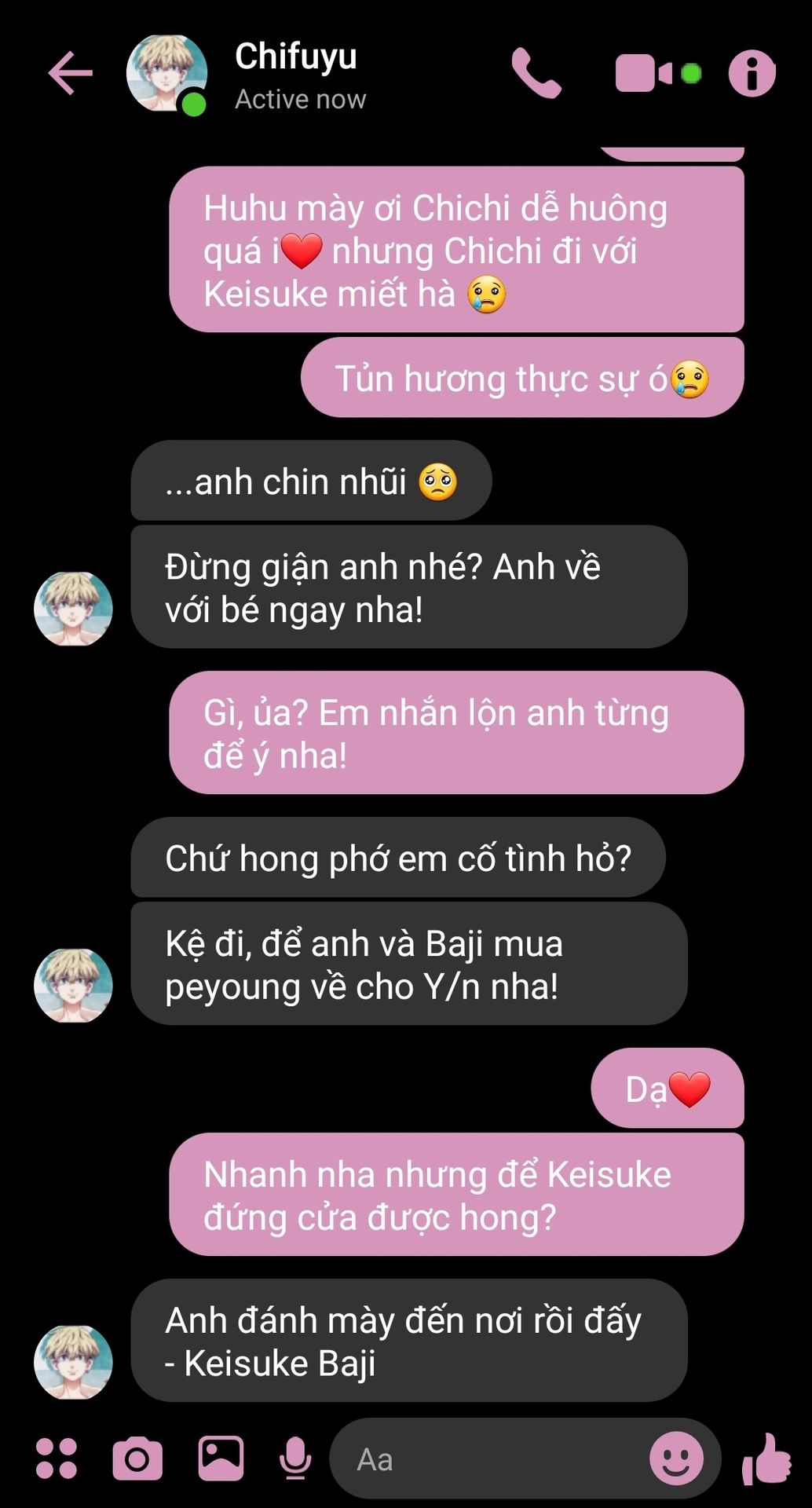Open the camera to take a photo
The width and height of the screenshot is (812, 1508).
pyautogui.click(x=137, y=1459)
